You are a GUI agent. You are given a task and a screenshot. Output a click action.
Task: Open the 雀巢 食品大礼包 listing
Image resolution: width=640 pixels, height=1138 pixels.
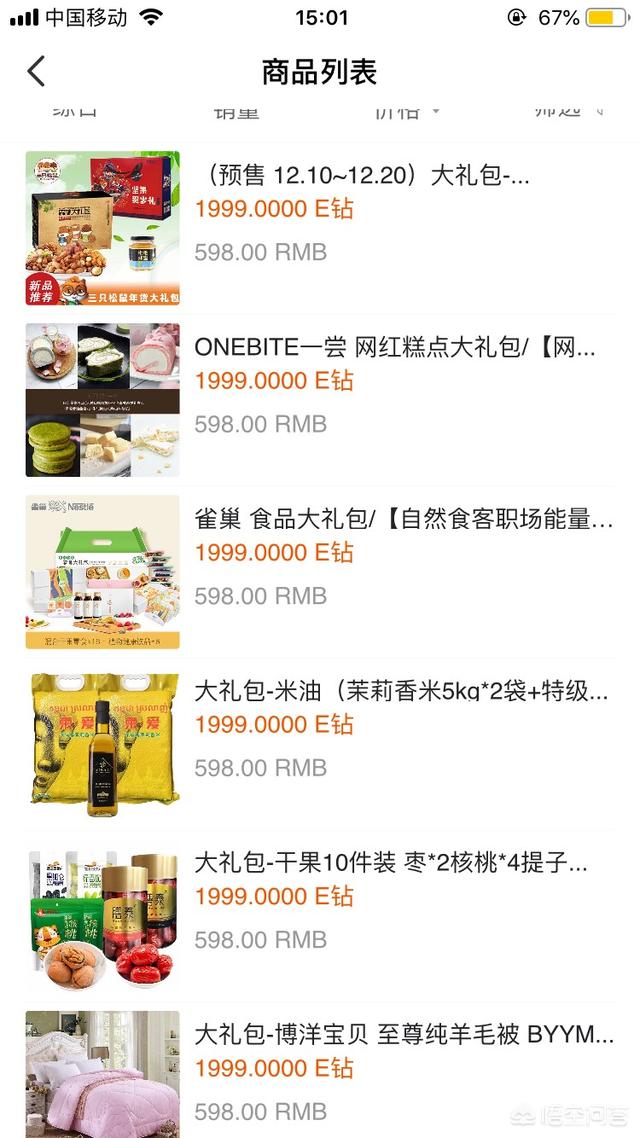[x=403, y=520]
